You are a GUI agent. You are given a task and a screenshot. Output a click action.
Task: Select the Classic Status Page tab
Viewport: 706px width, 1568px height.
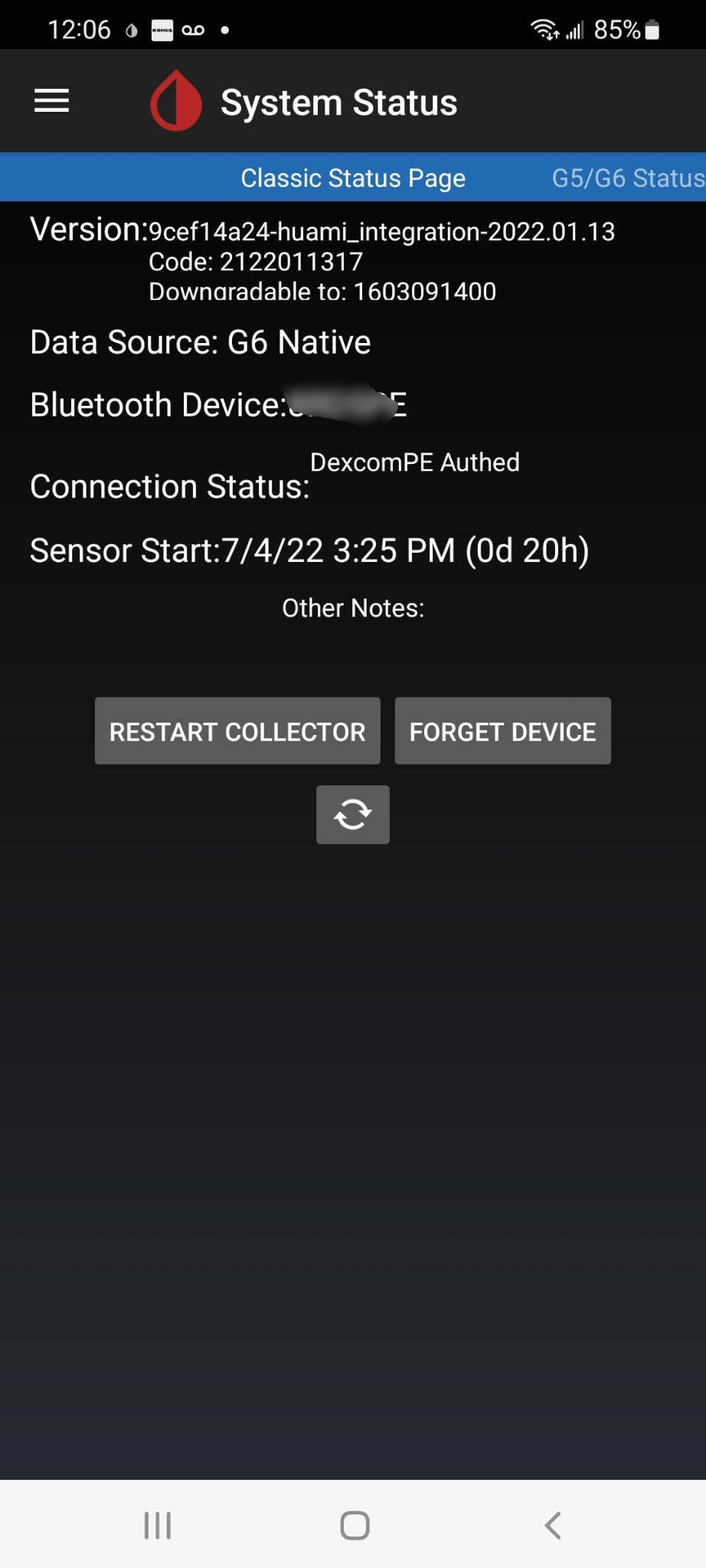pos(353,178)
